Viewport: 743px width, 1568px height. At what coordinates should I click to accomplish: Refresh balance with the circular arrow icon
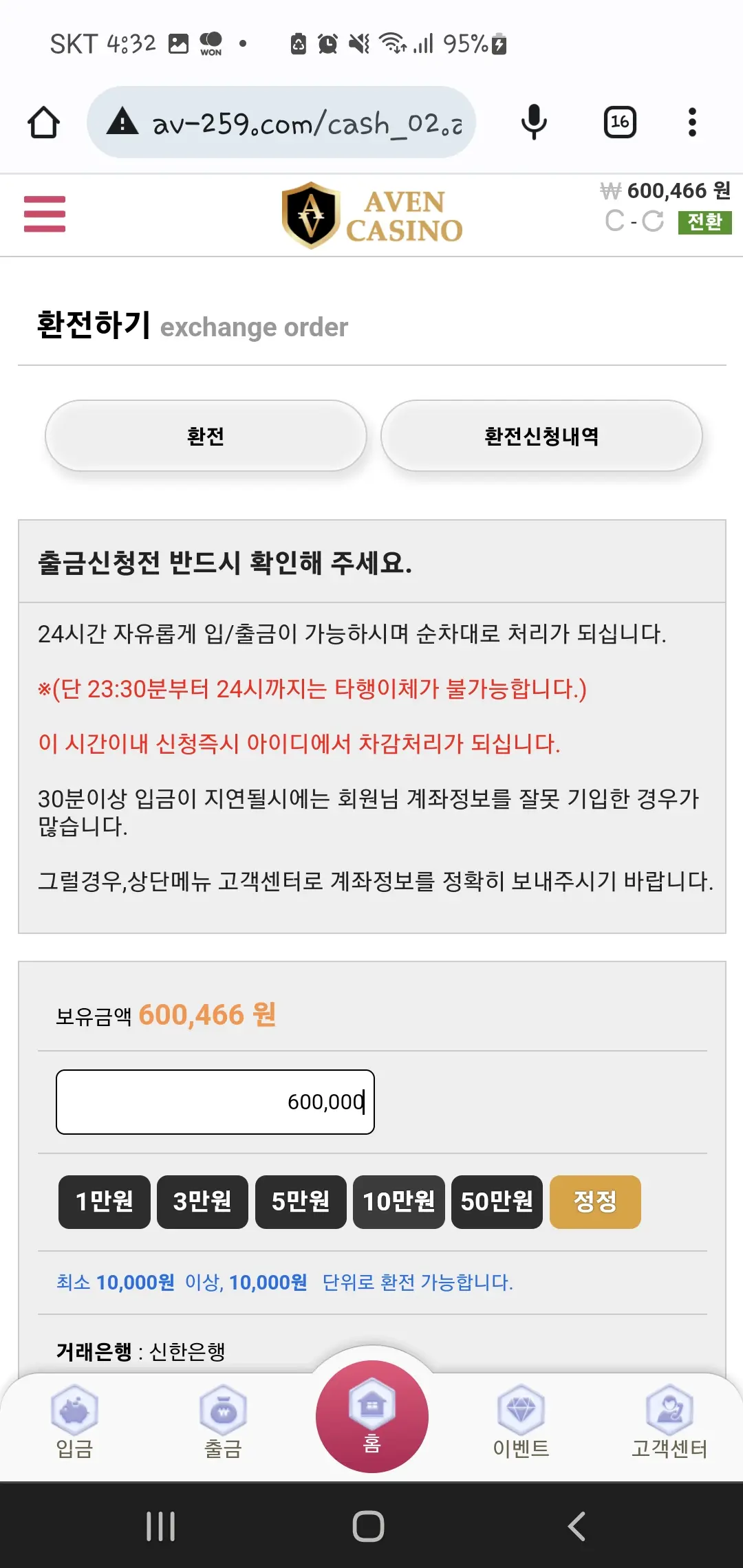coord(652,221)
